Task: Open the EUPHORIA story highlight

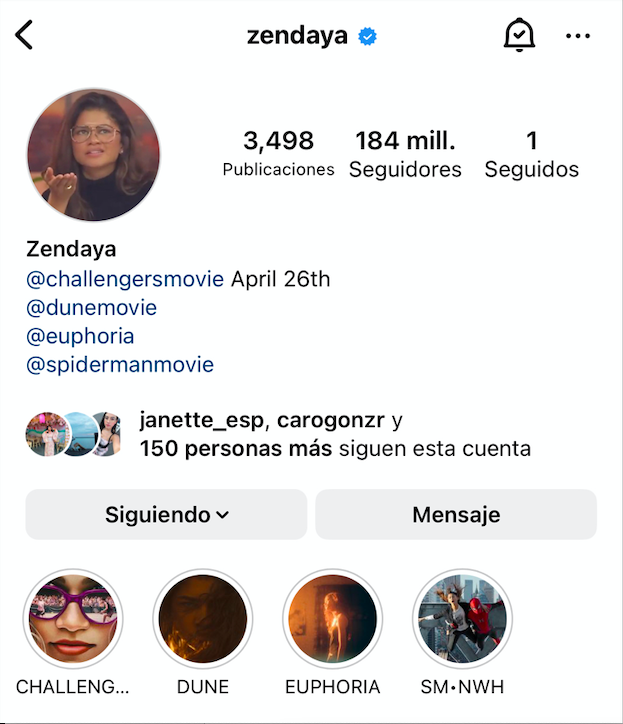Action: click(x=332, y=619)
